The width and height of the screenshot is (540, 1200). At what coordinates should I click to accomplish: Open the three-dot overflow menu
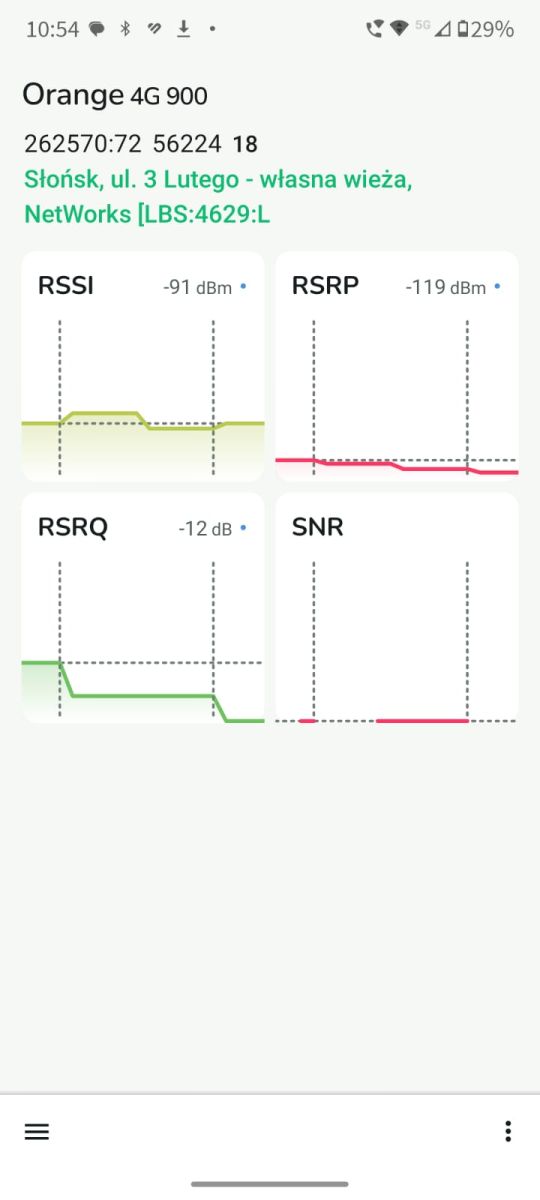508,1131
